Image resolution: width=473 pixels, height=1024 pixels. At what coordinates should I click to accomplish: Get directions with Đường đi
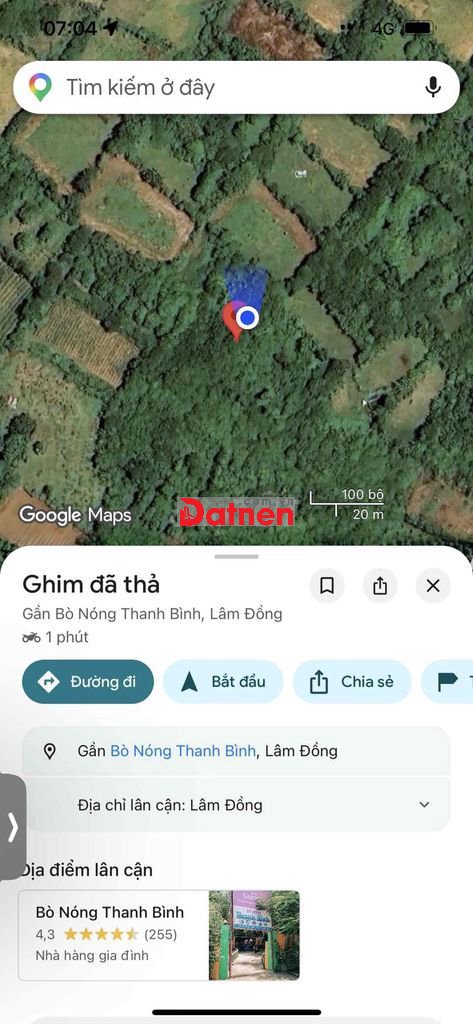pyautogui.click(x=88, y=682)
